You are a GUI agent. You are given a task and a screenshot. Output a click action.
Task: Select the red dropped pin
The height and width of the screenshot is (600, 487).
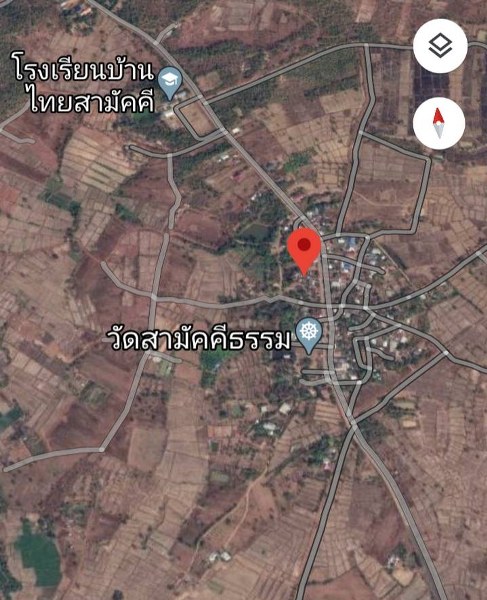coord(304,251)
